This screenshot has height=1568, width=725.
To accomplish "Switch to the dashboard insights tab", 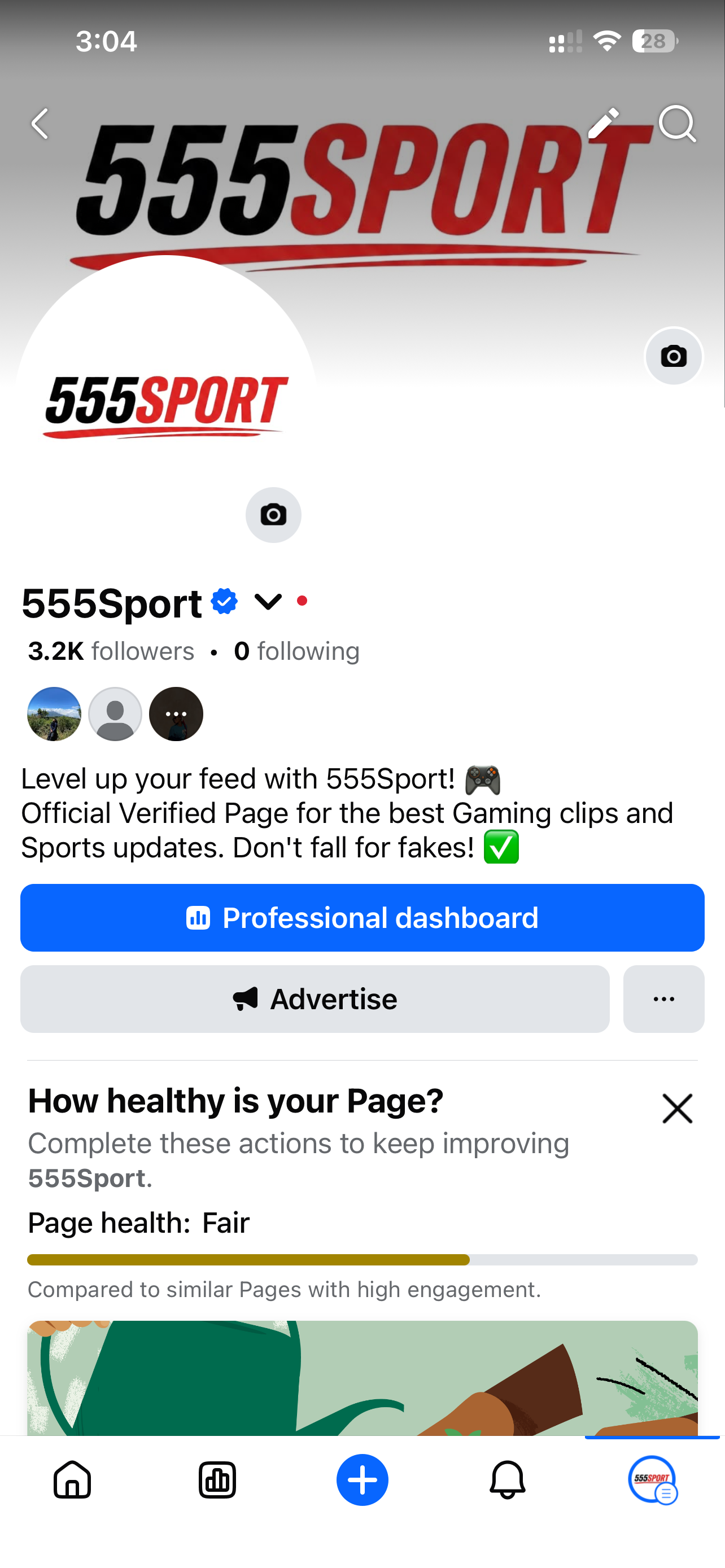I will (217, 1480).
